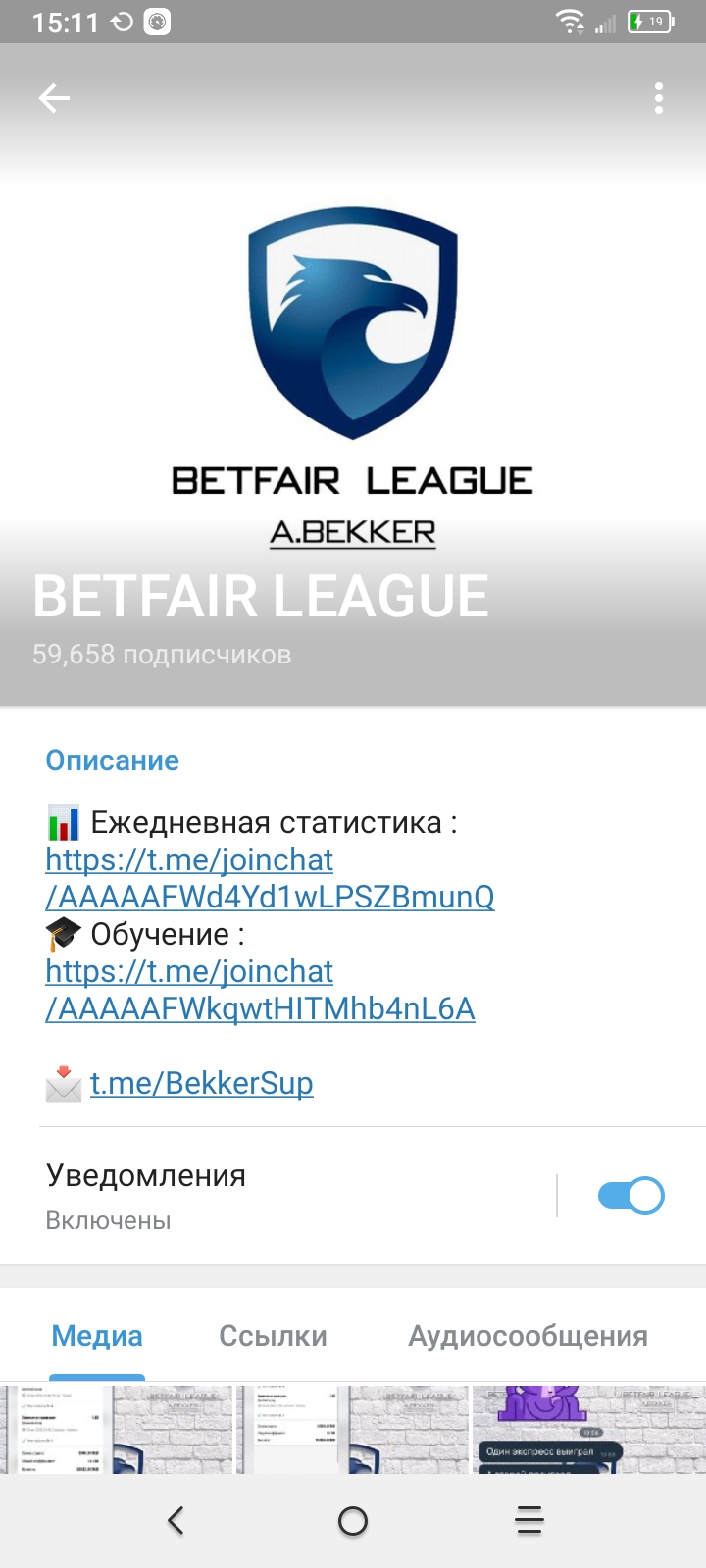Open the Обучение joinchat link
The image size is (706, 1568).
(x=260, y=990)
